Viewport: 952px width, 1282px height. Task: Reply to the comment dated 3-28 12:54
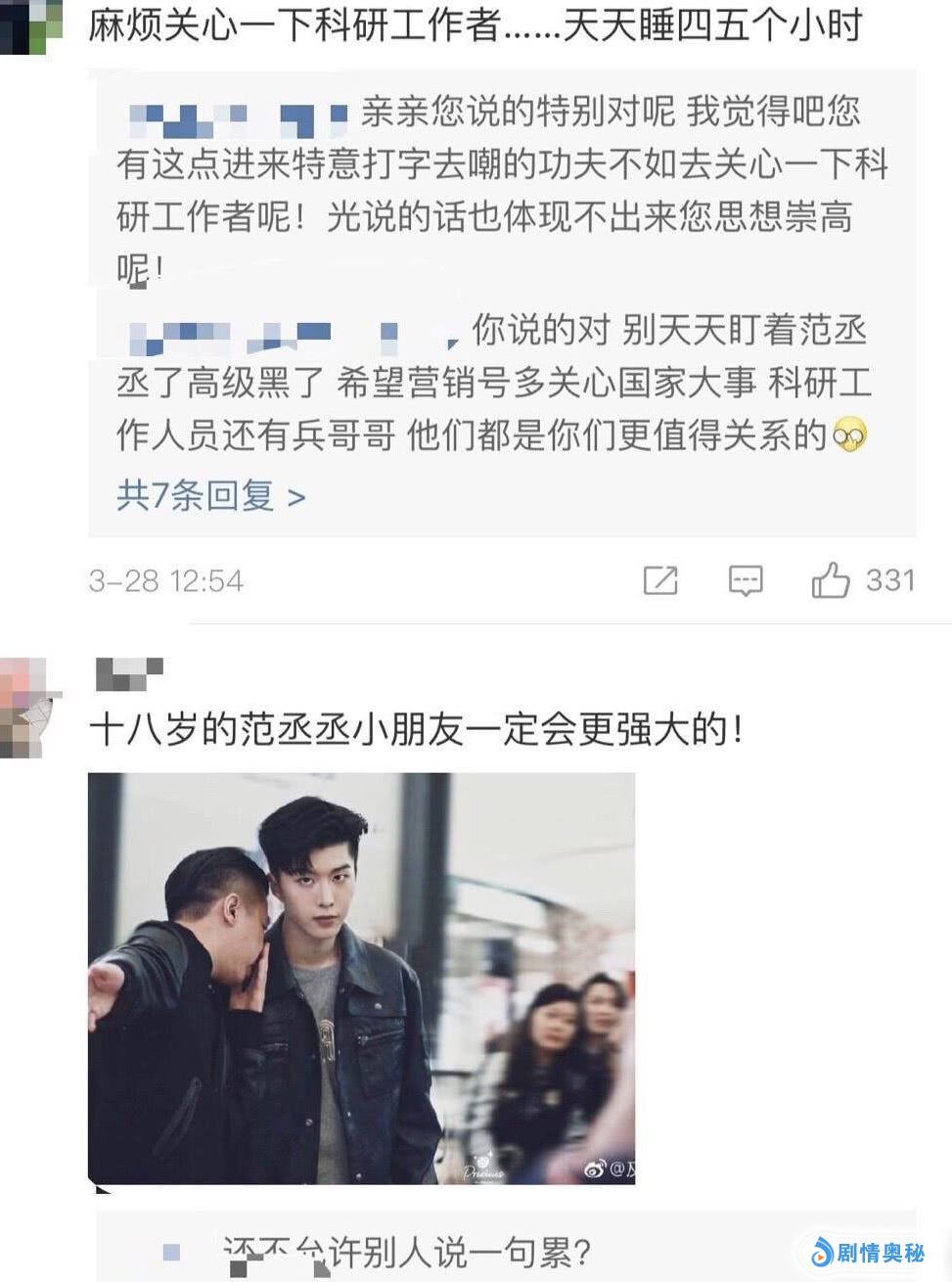746,580
